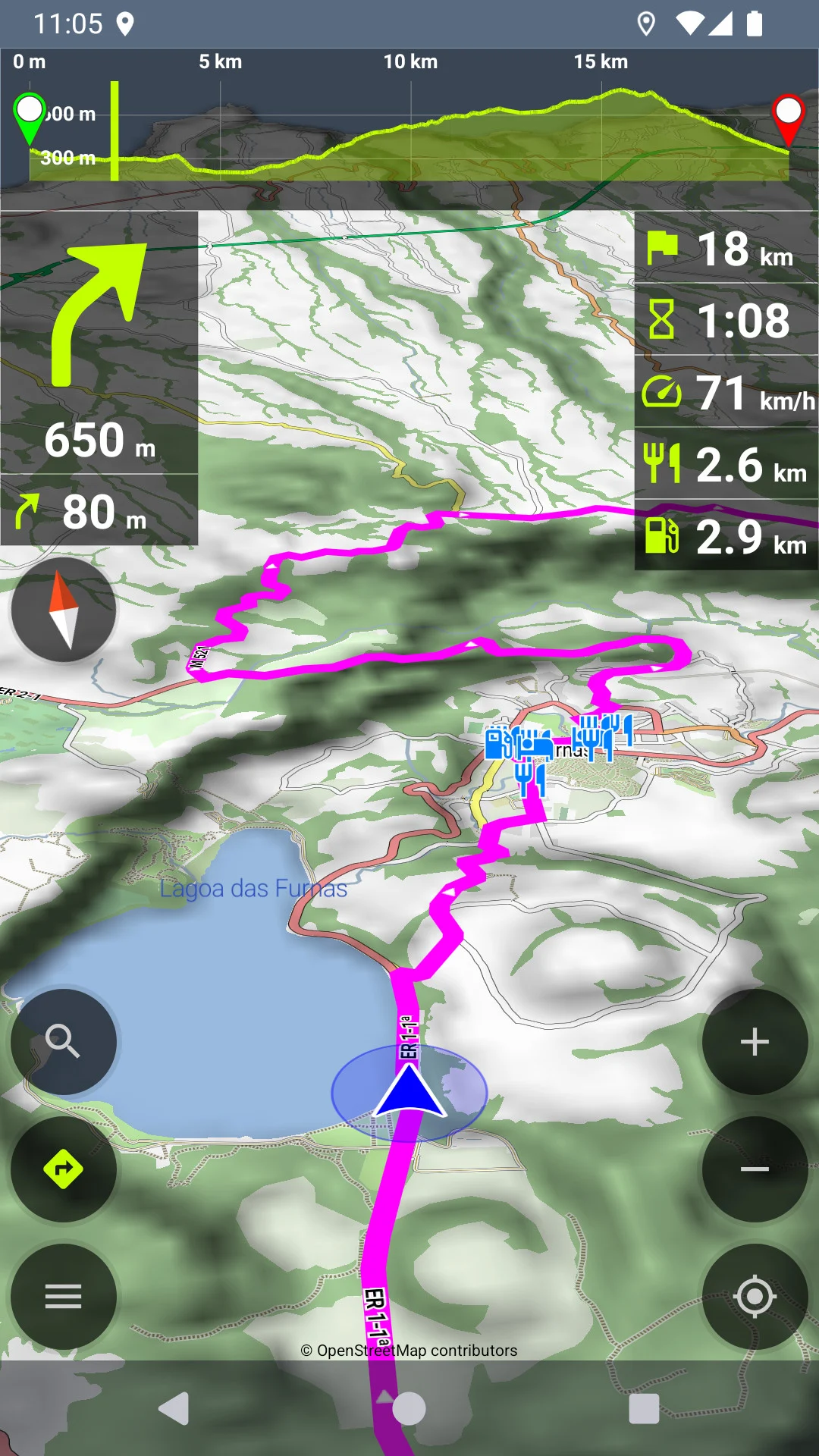This screenshot has width=819, height=1456.
Task: Zoom in on the map
Action: click(x=755, y=1041)
